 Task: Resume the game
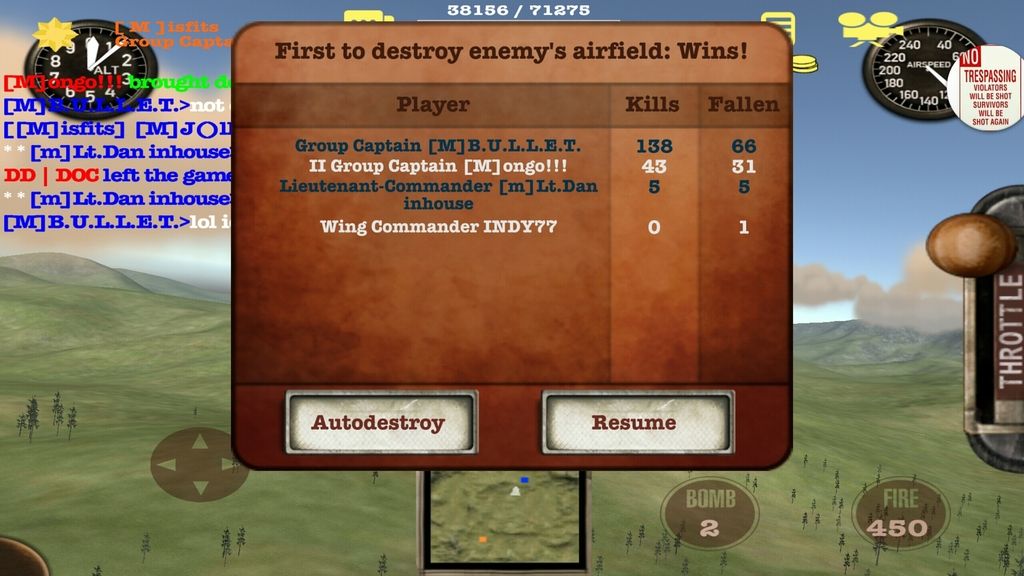pos(637,422)
